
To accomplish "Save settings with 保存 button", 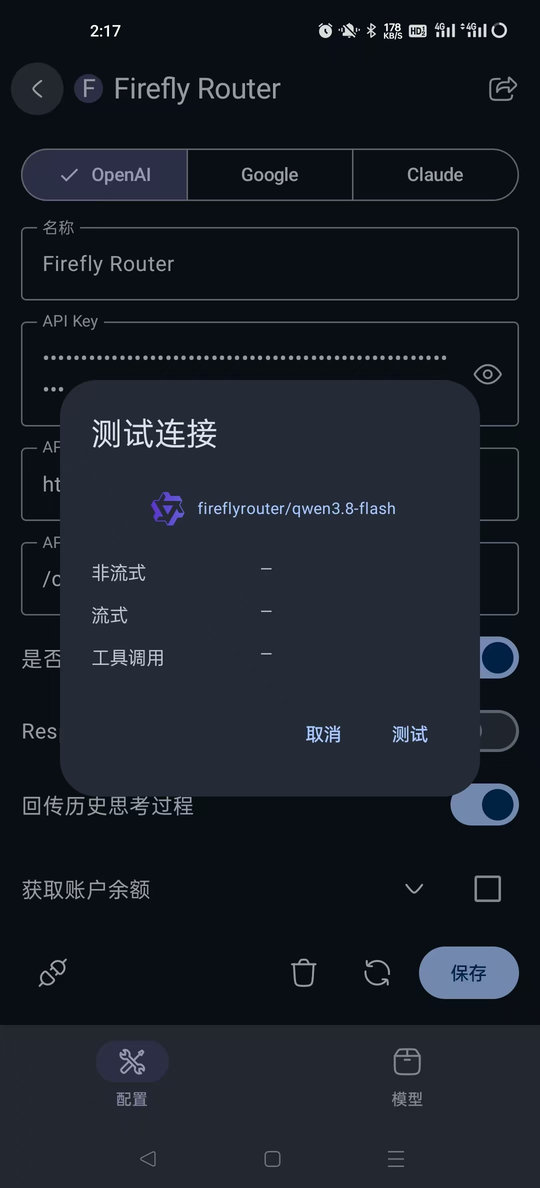I will click(x=469, y=973).
